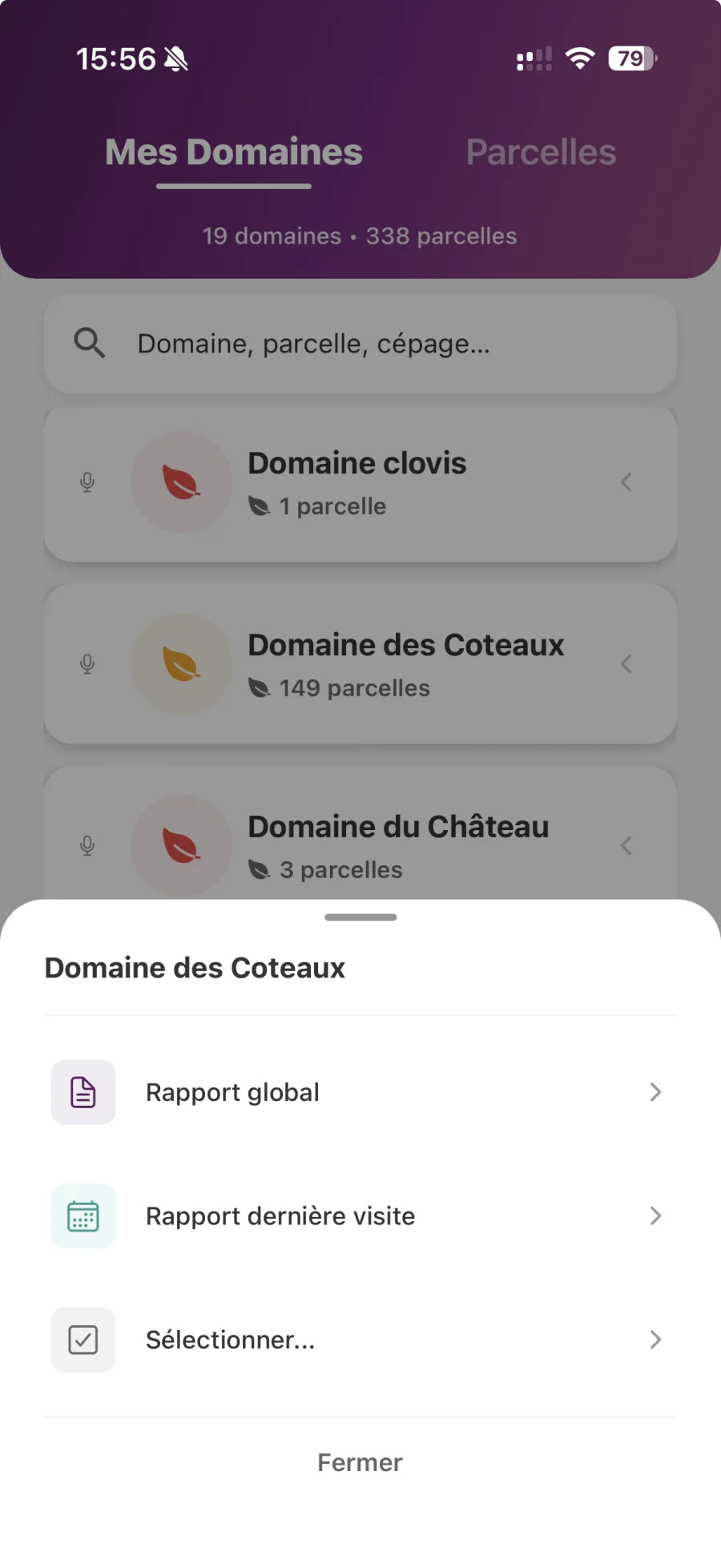Tap the Domaine, parcelle, cépage search field
Viewport: 721px width, 1568px height.
coord(360,343)
